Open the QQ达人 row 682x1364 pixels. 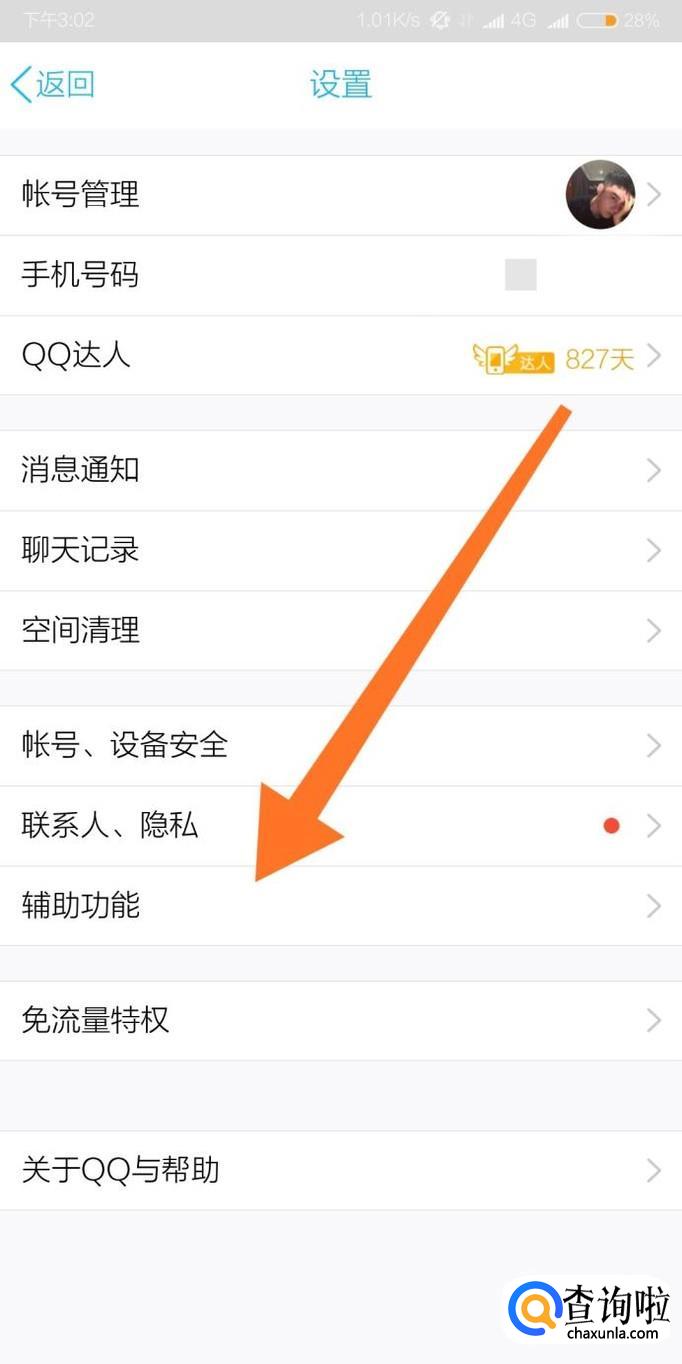341,355
